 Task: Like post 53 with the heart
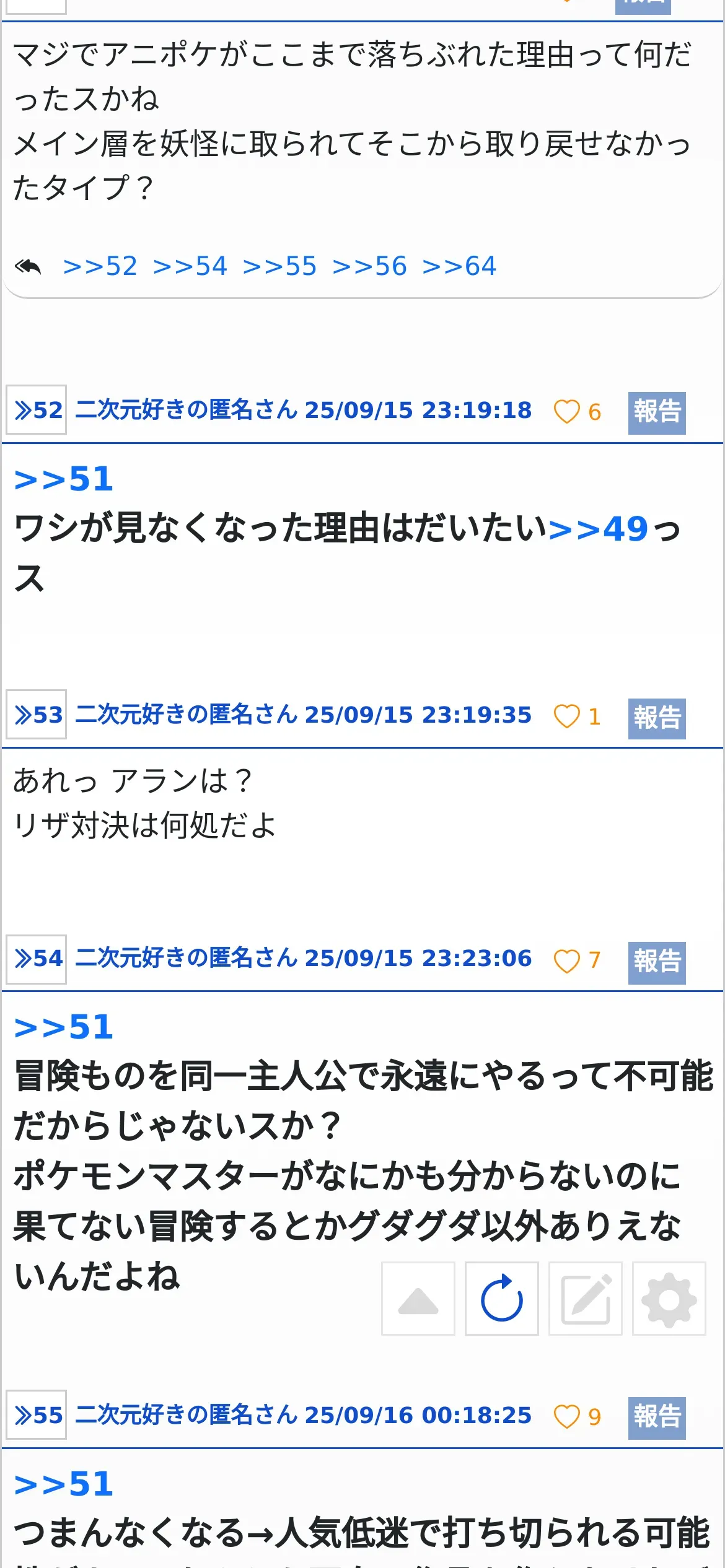point(566,716)
